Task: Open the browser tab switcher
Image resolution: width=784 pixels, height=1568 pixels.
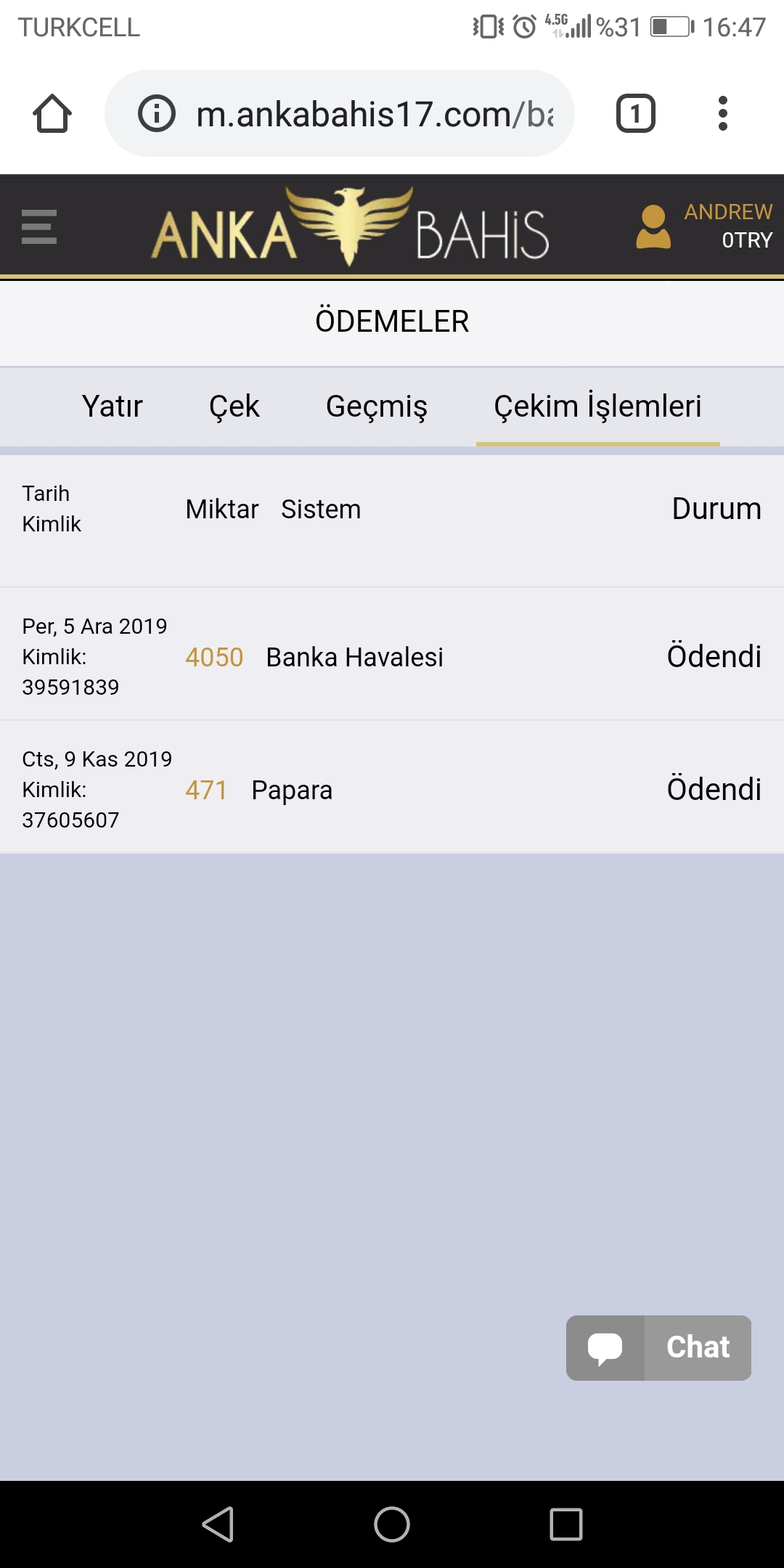Action: click(x=636, y=113)
